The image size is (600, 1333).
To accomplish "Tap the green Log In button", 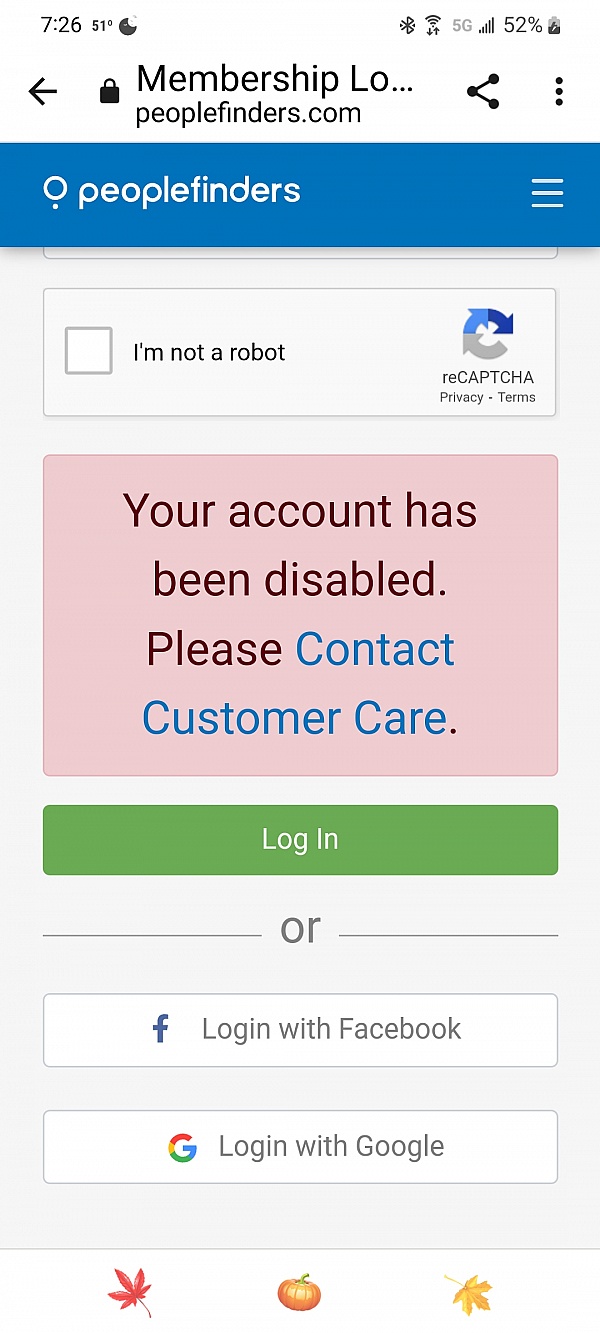I will [x=300, y=840].
